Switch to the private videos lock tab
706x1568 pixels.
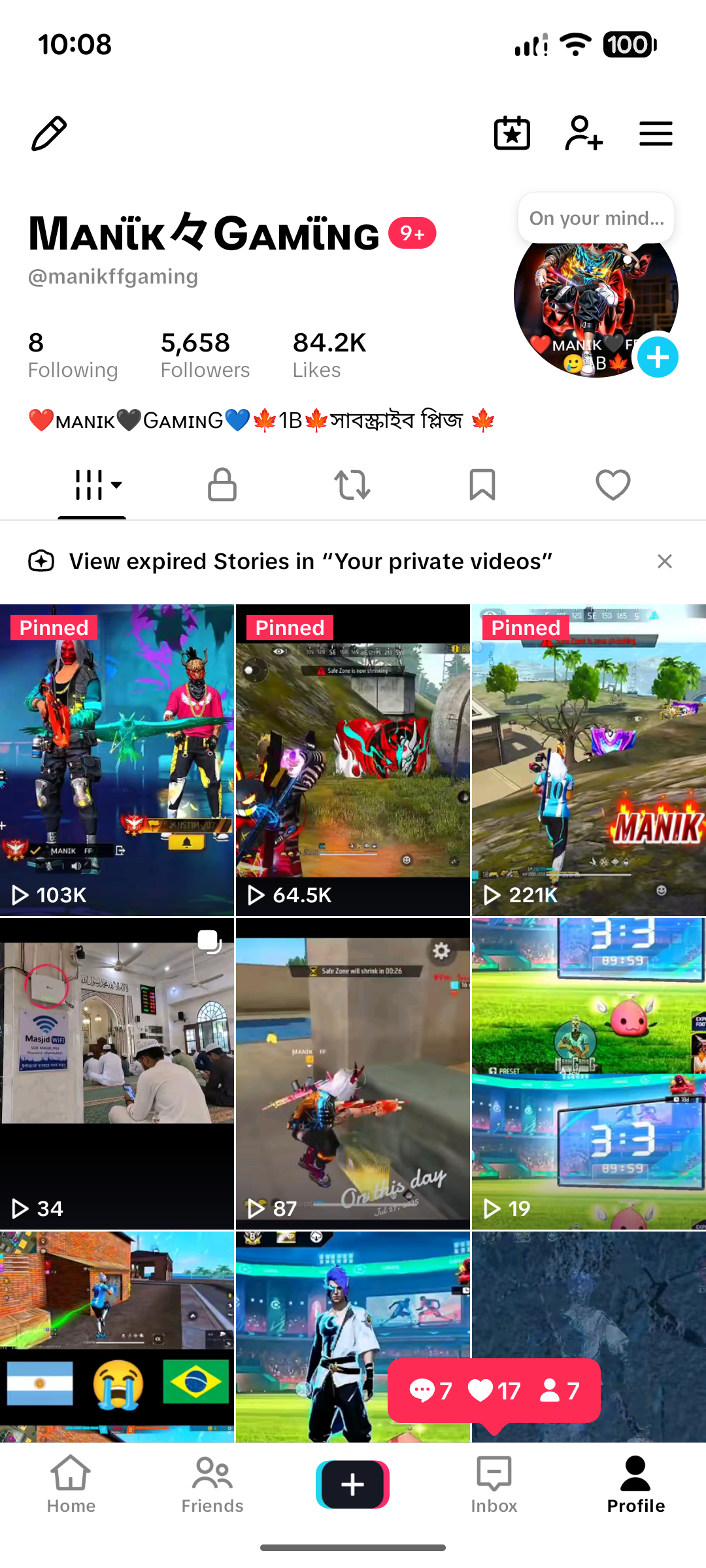(x=222, y=485)
